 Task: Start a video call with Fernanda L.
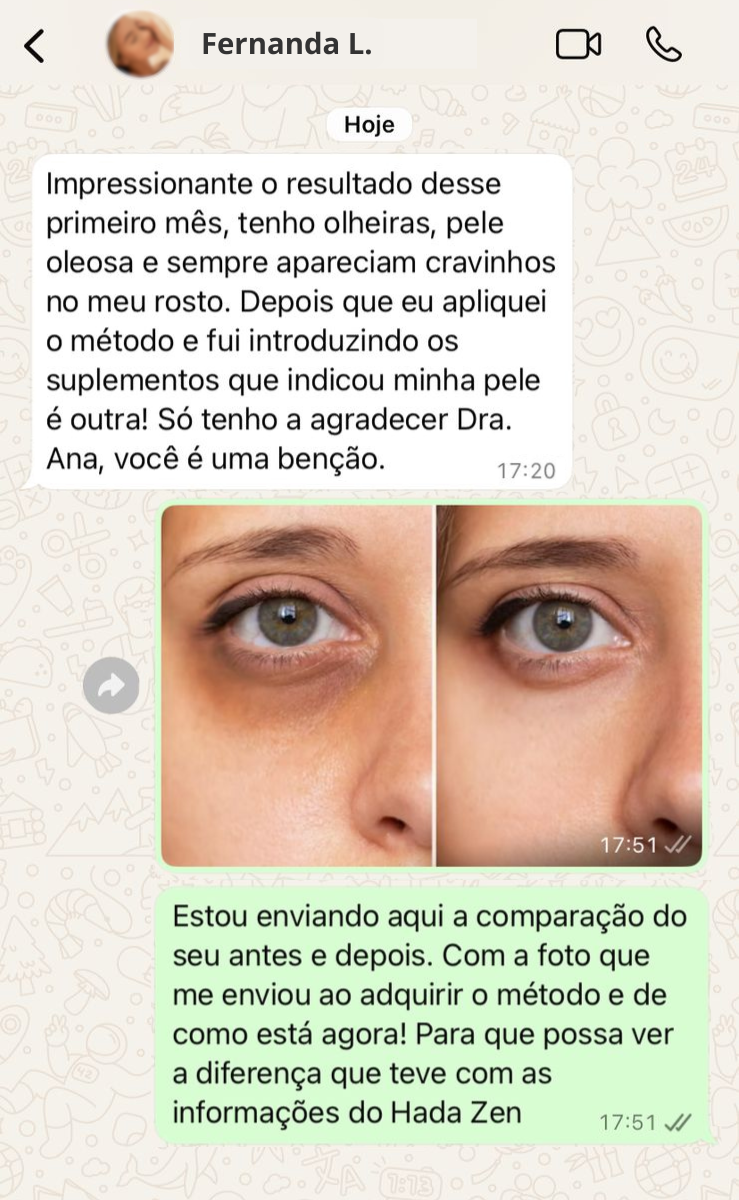tap(578, 44)
